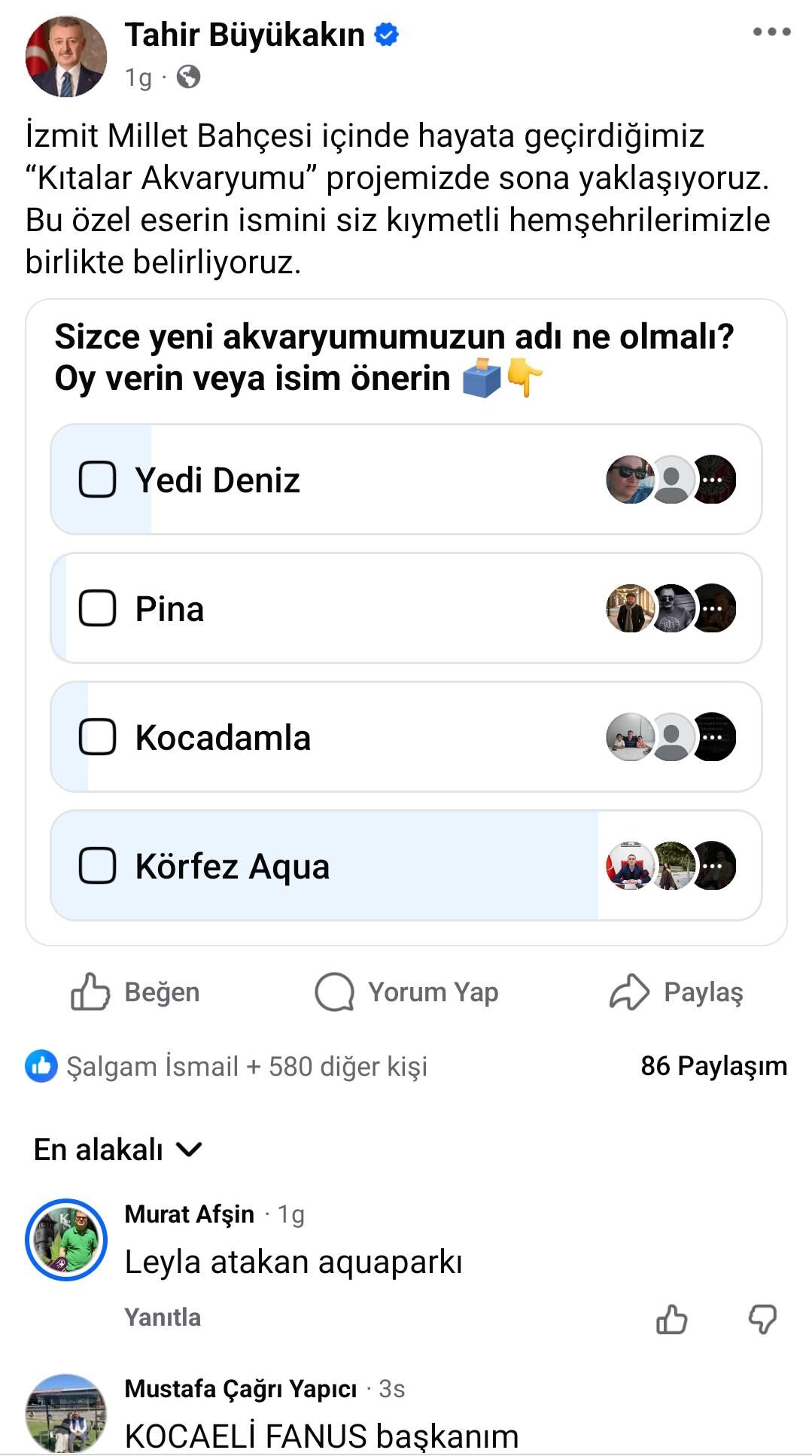Like the post with Beğen
812x1456 pixels.
tap(135, 991)
